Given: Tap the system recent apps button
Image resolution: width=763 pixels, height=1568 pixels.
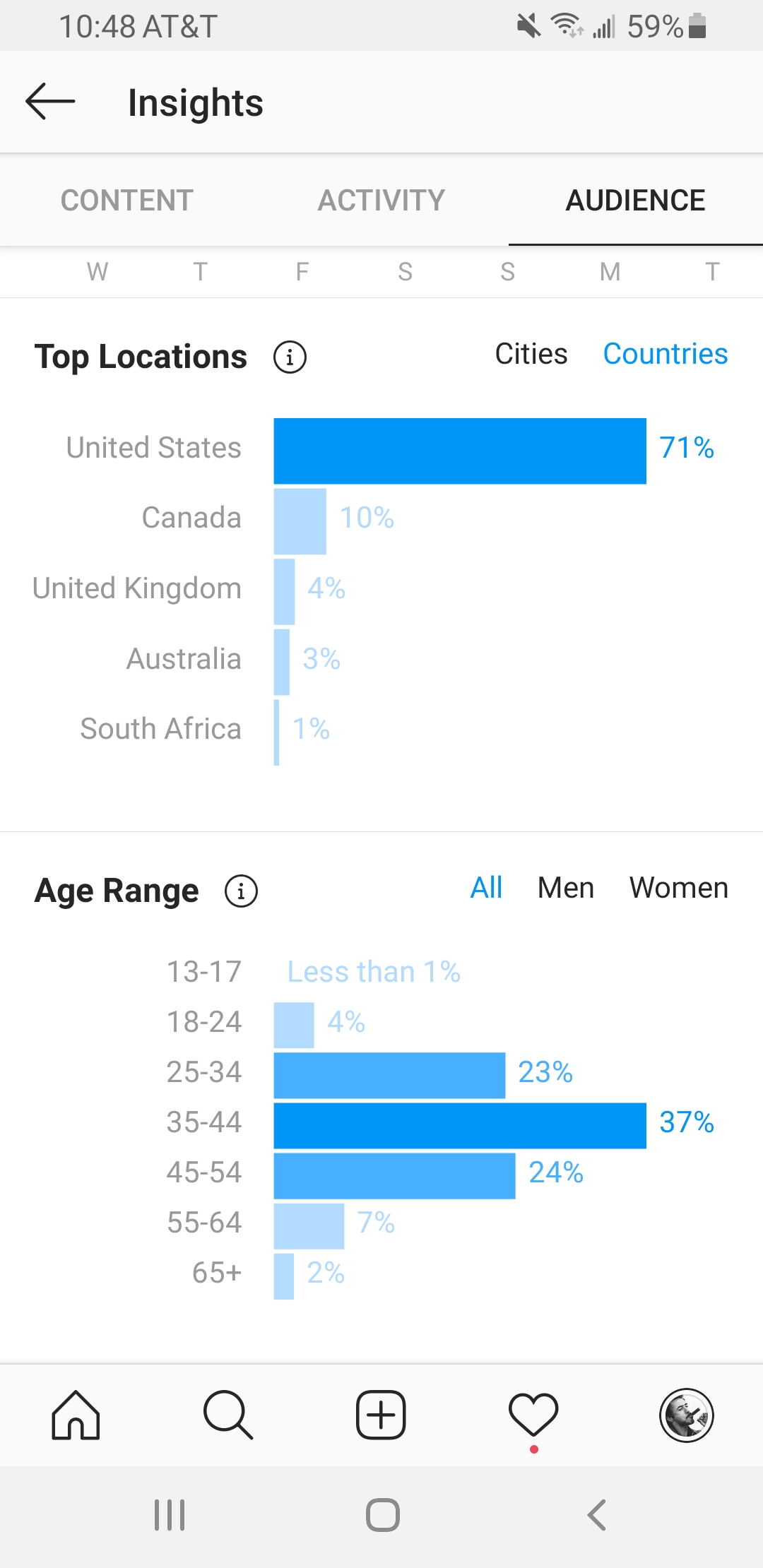Looking at the screenshot, I should click(170, 1515).
